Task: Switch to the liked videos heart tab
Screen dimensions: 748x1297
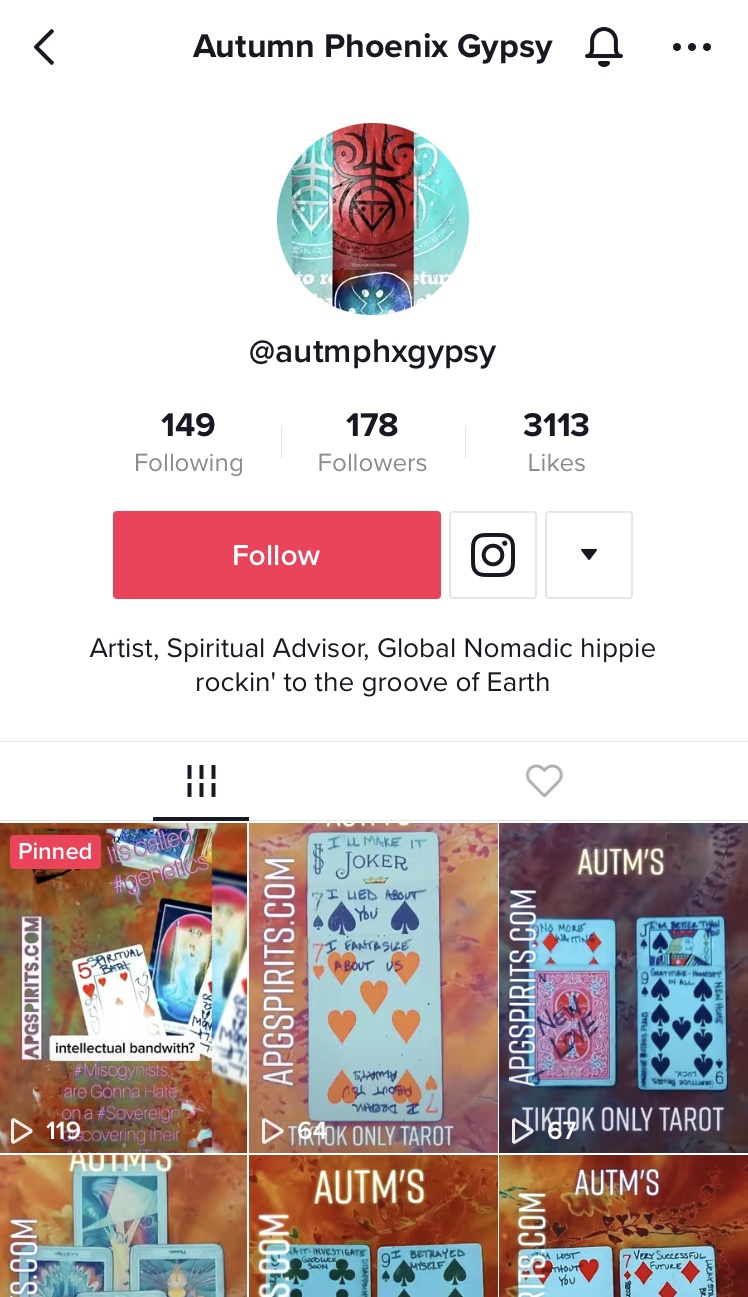Action: tap(544, 781)
